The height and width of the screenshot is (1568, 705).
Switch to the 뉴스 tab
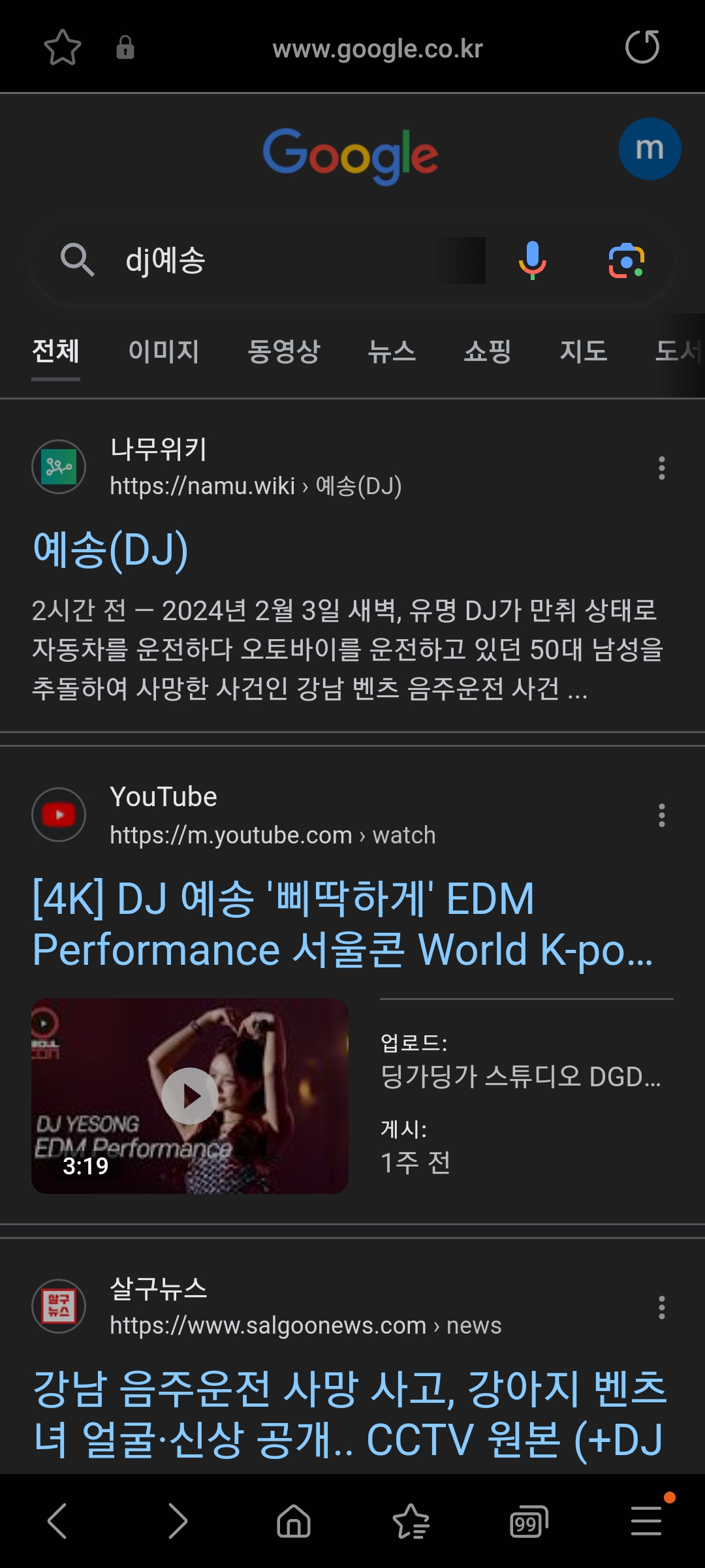(392, 351)
